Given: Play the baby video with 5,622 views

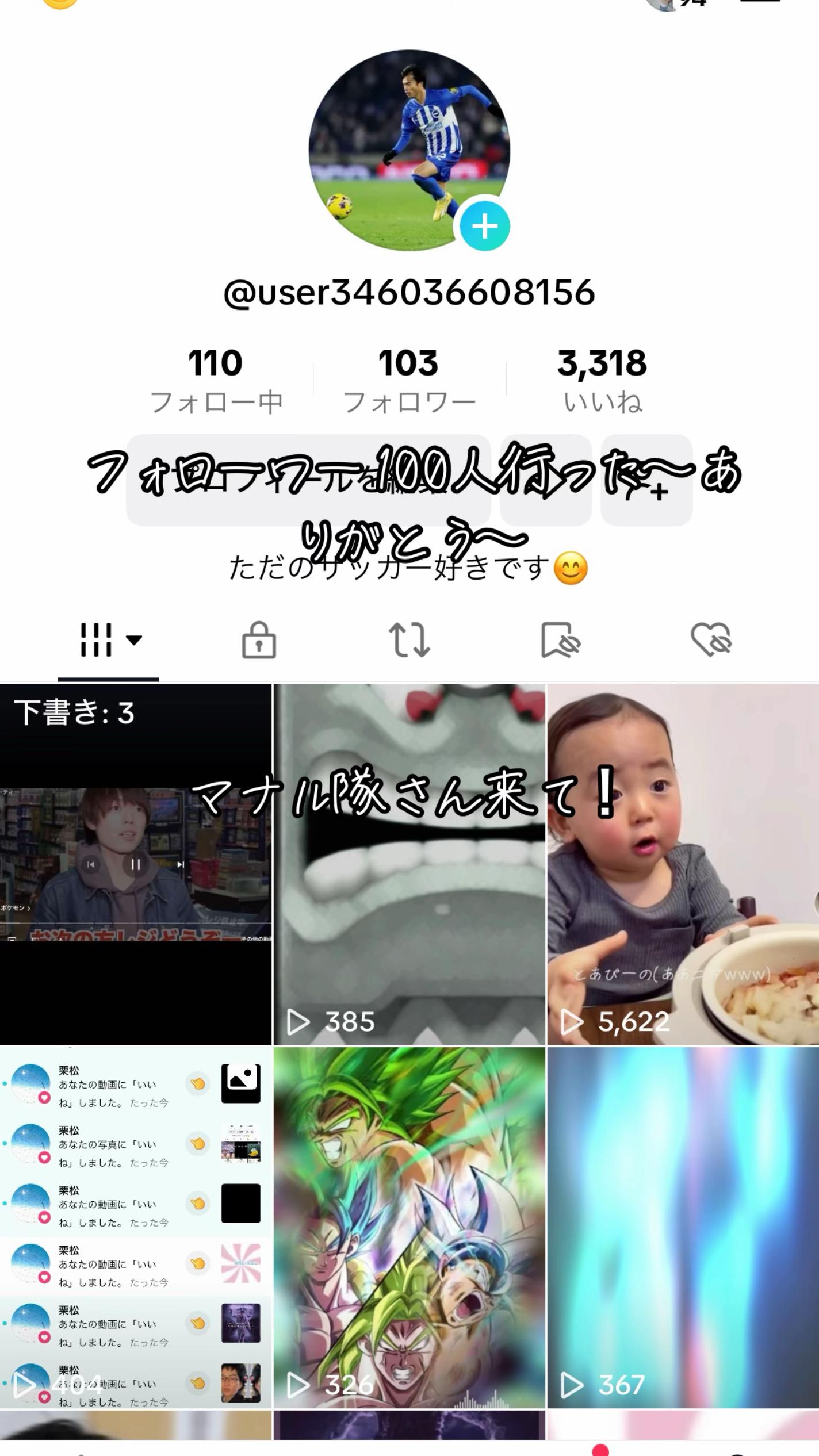Looking at the screenshot, I should (x=683, y=864).
